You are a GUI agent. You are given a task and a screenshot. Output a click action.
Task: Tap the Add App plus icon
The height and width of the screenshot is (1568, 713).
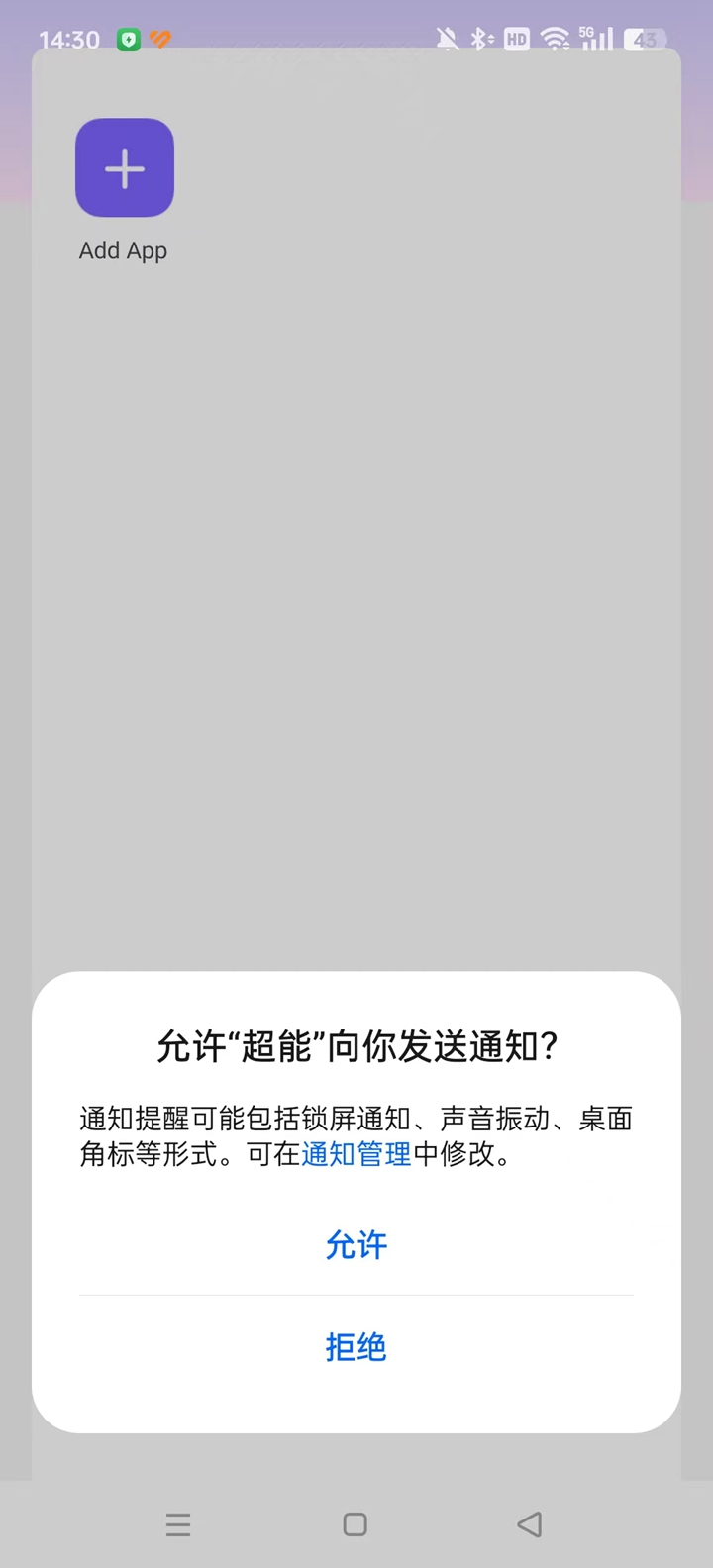[x=125, y=167]
